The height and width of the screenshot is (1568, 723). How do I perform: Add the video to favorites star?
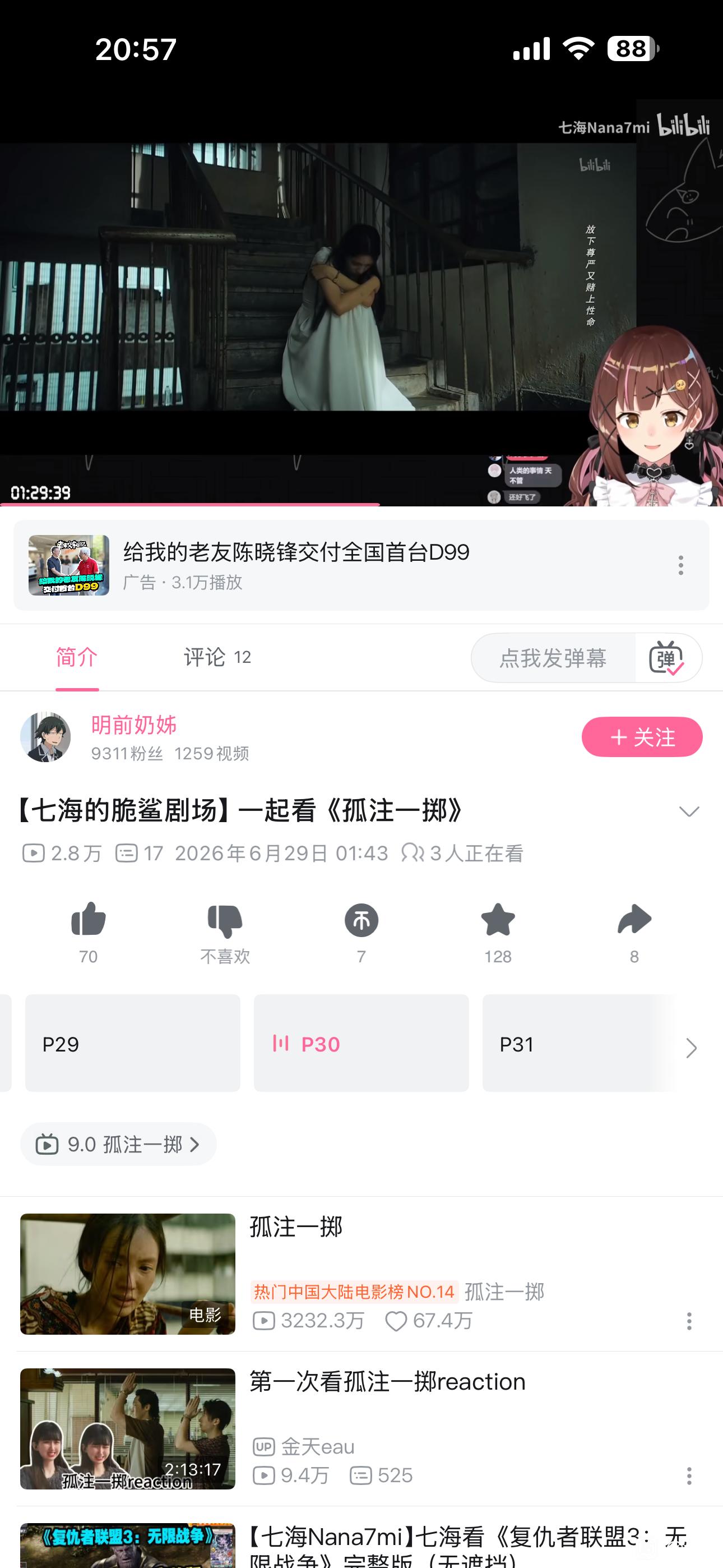(498, 932)
